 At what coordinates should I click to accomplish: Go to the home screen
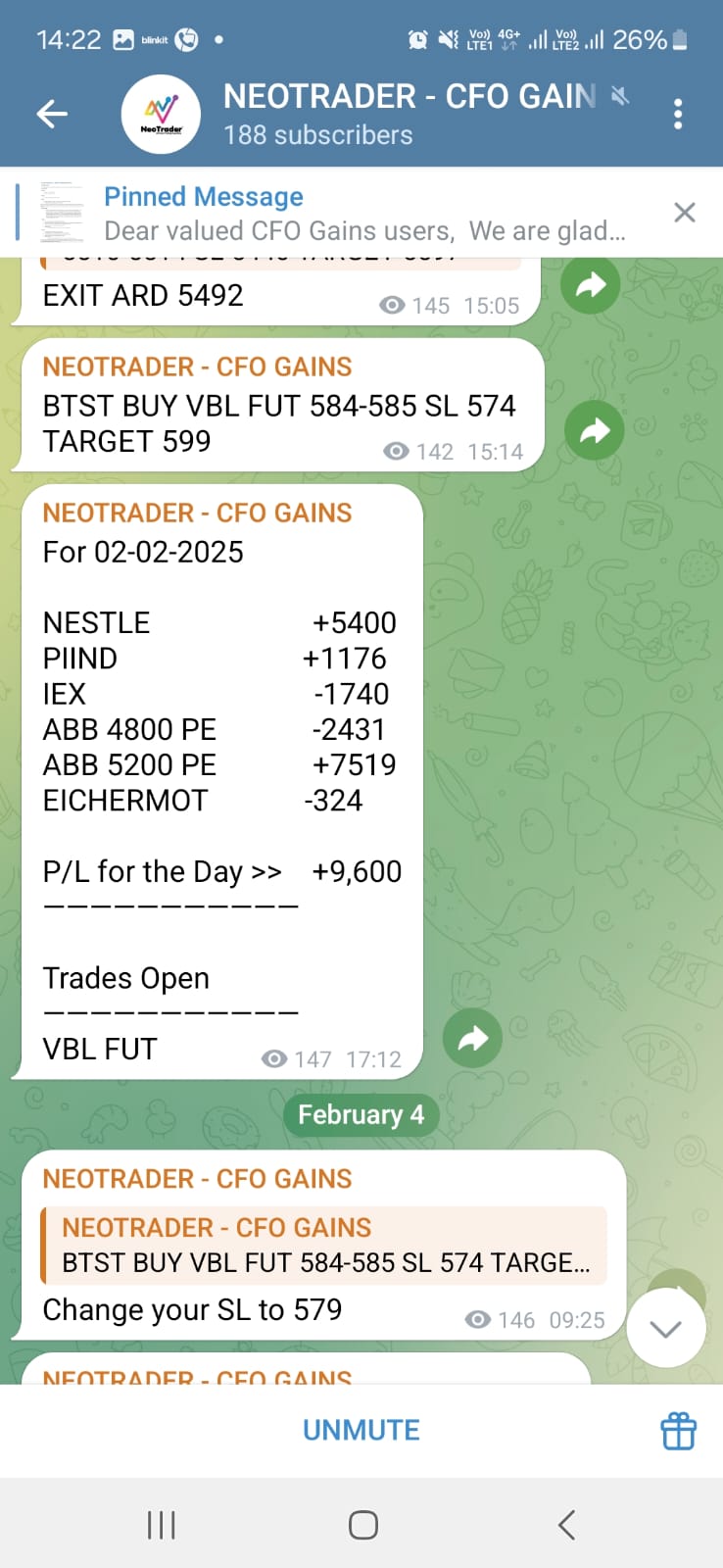362,1525
